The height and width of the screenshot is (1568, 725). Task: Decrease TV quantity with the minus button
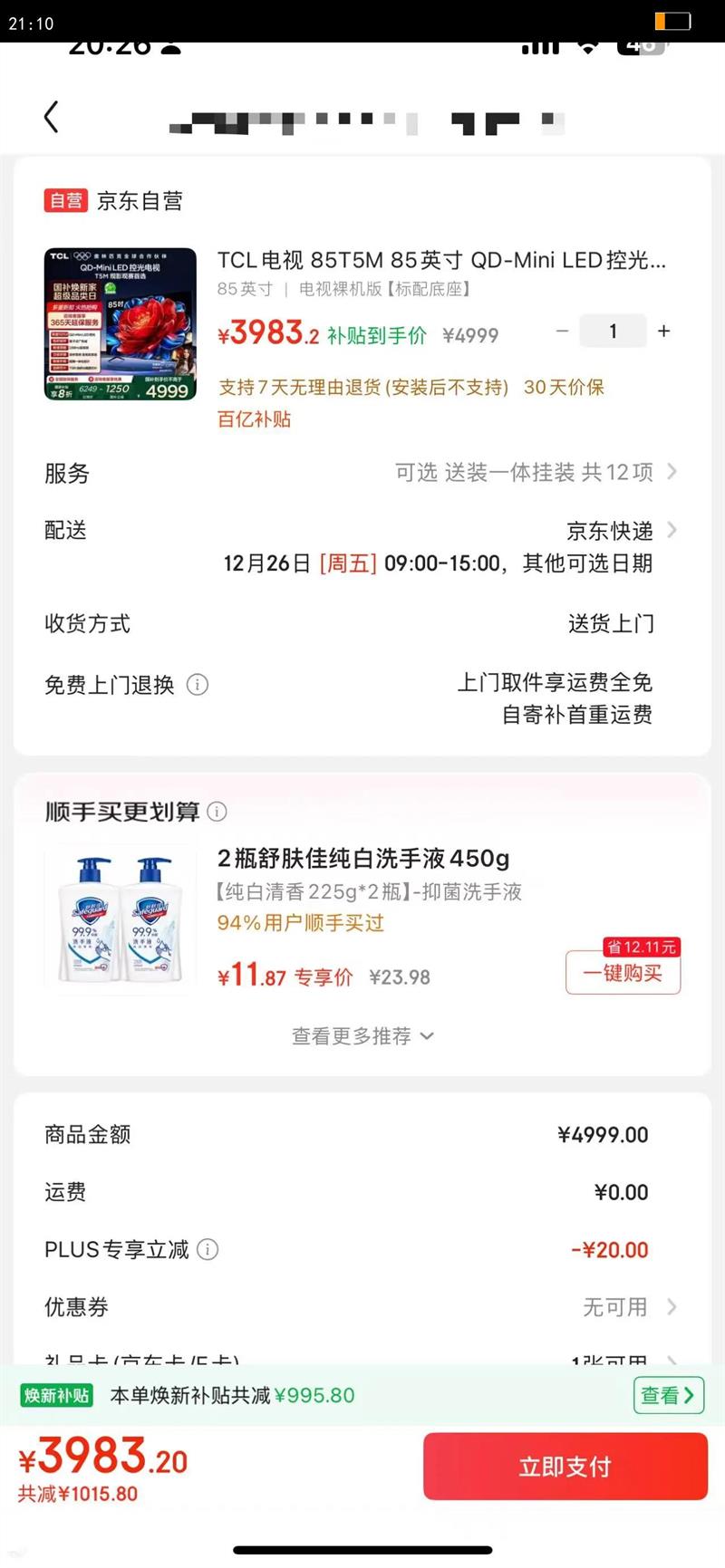(x=562, y=332)
